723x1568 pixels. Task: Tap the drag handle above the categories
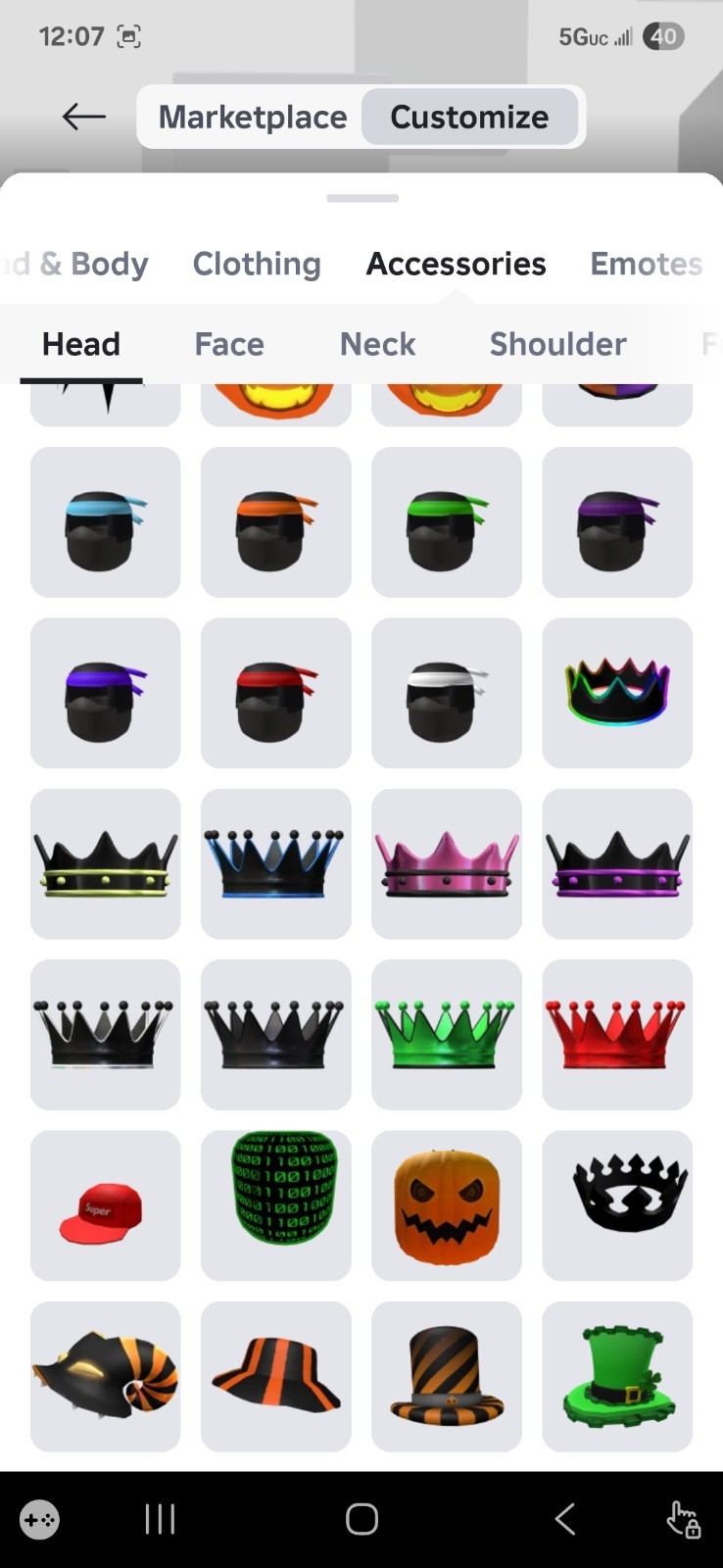[x=361, y=196]
